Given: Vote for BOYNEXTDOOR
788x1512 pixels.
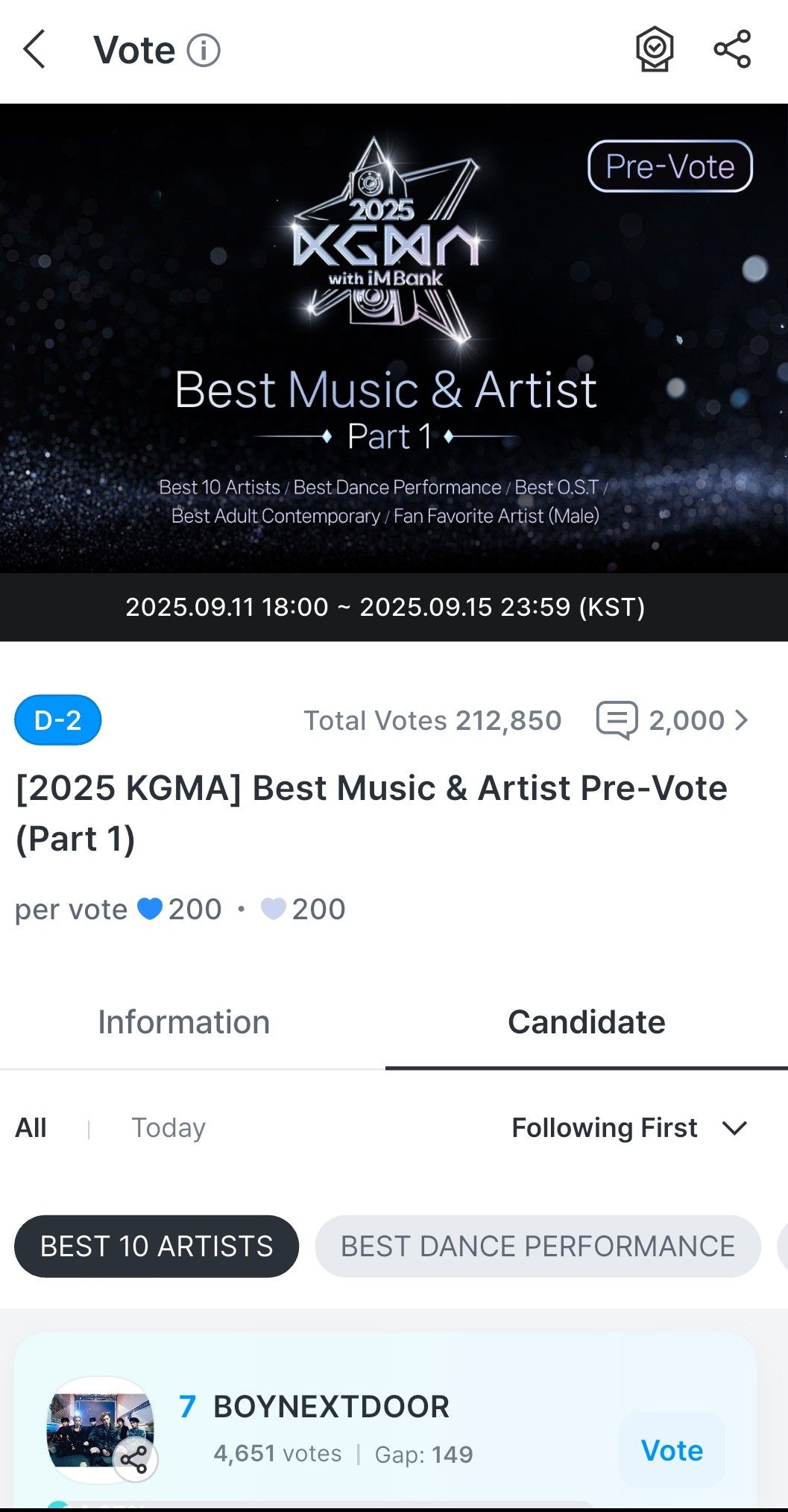Looking at the screenshot, I should click(x=672, y=1450).
